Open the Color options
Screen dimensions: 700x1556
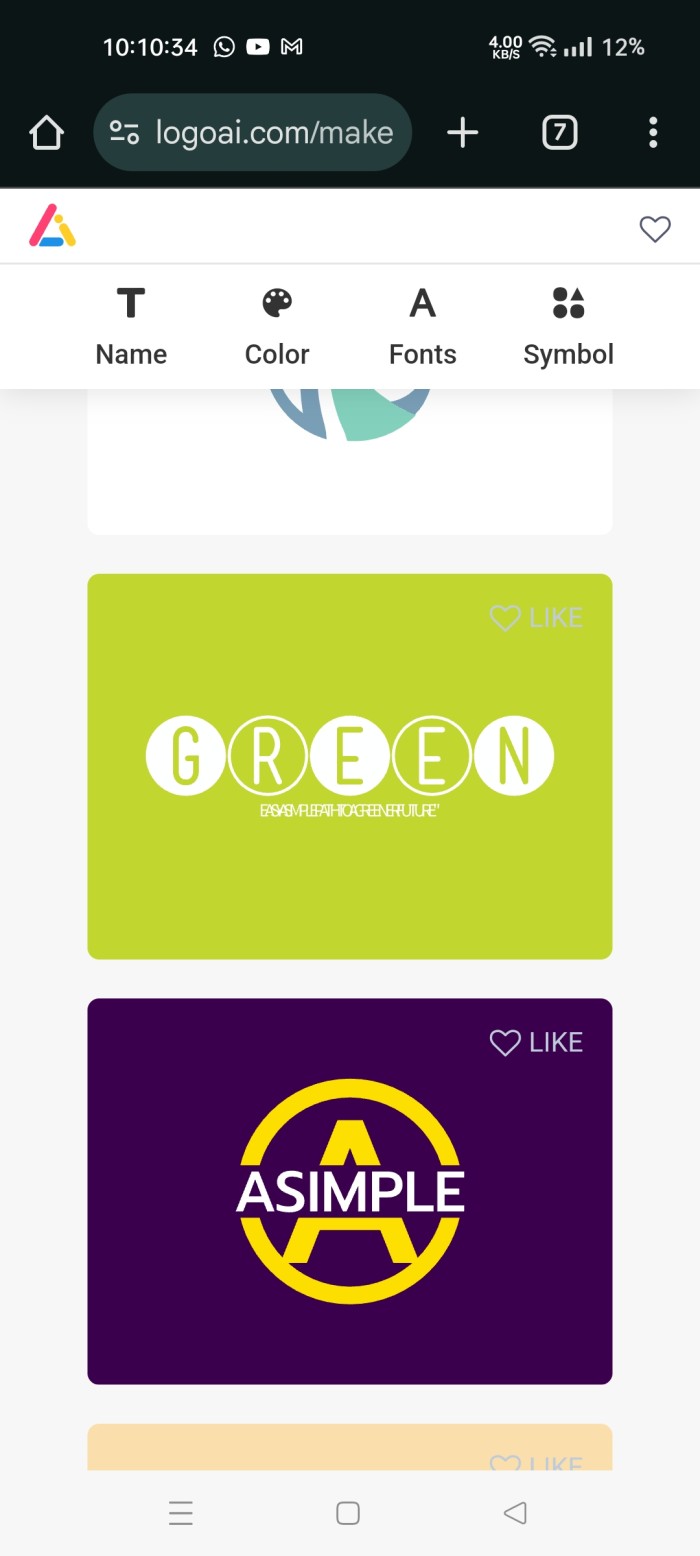tap(277, 326)
